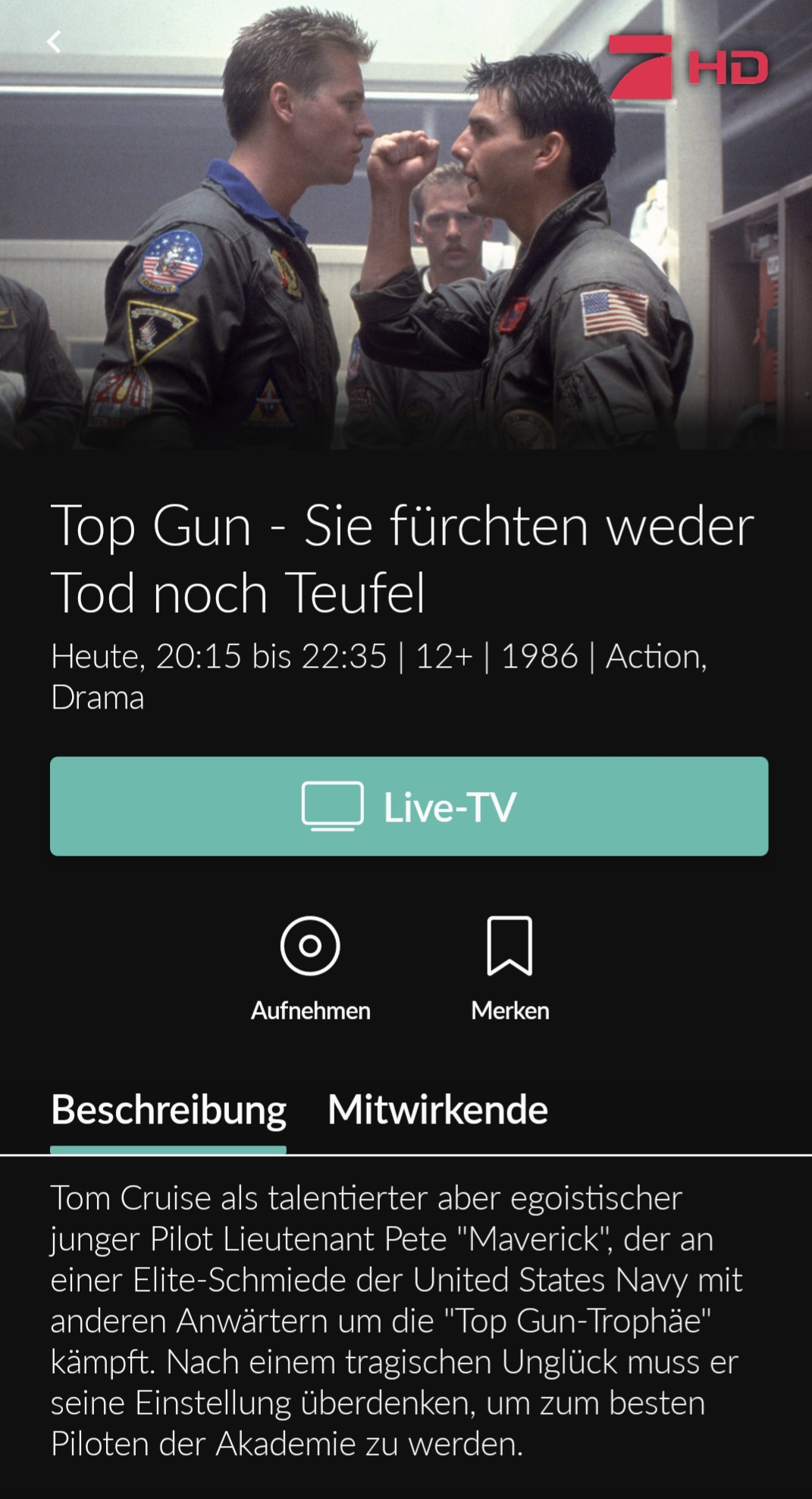Select the Beschreibung tab
The width and height of the screenshot is (812, 1499).
pos(168,1110)
